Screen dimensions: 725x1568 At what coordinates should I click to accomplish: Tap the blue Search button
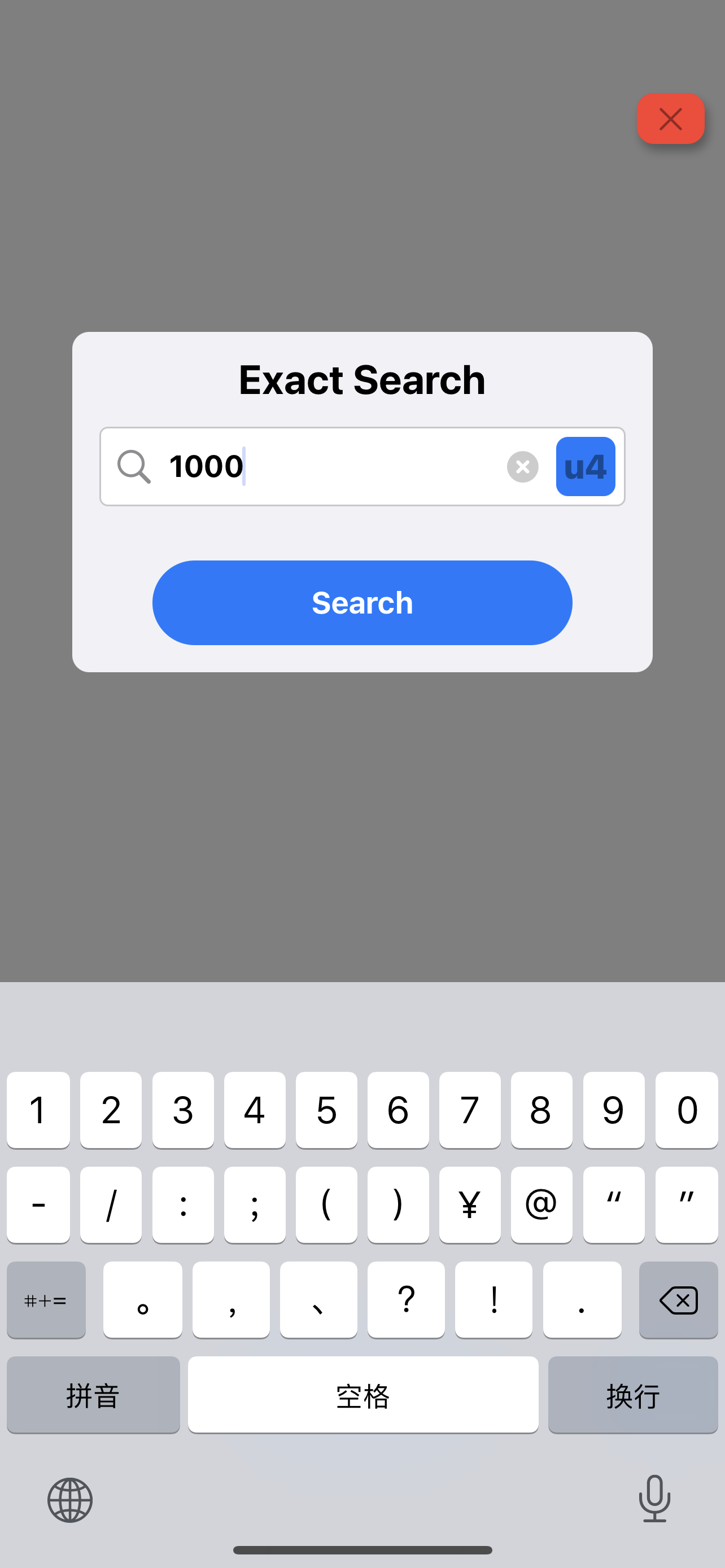click(x=362, y=603)
